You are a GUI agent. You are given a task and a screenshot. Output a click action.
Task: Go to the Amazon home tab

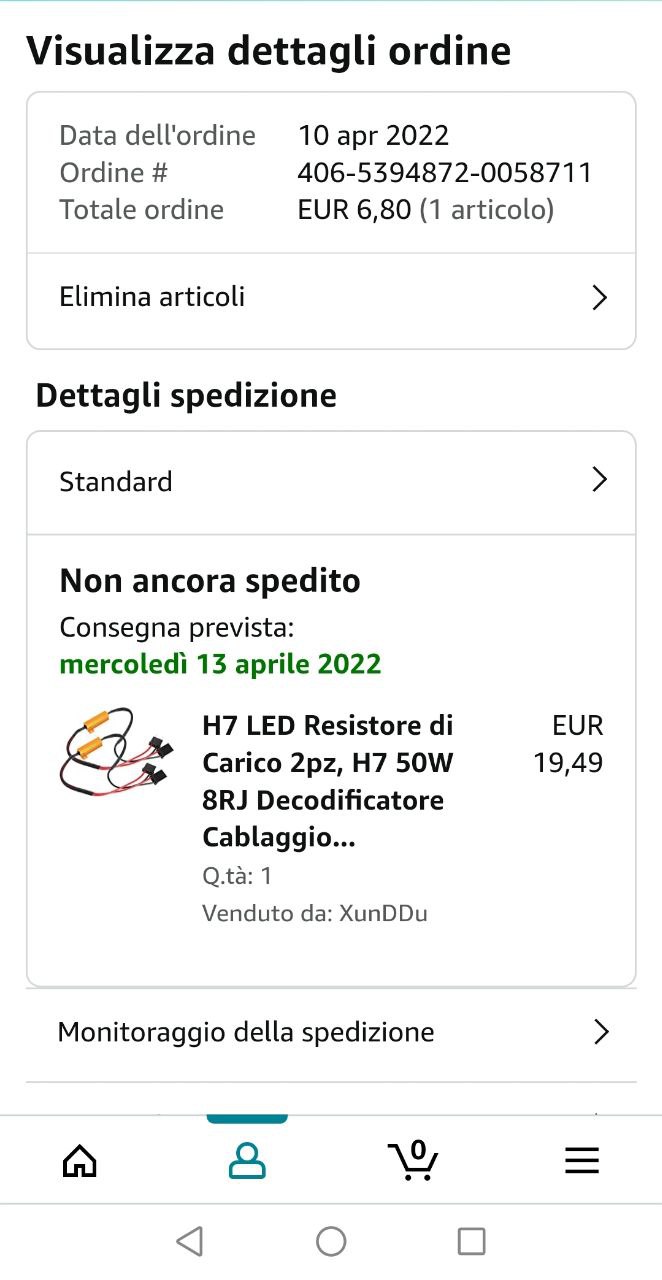80,1160
